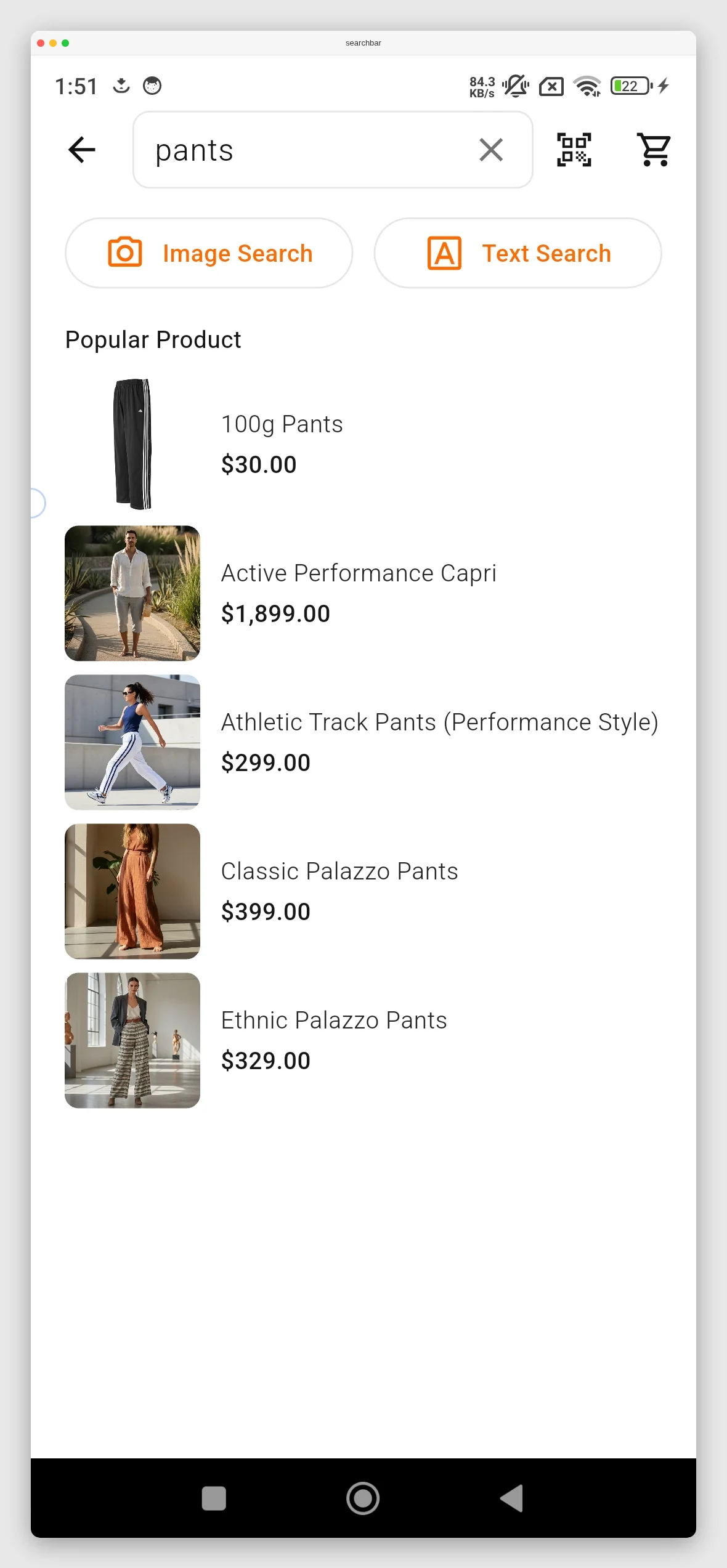Select the letter icon on Text Search
Viewport: 727px width, 1568px height.
[444, 253]
